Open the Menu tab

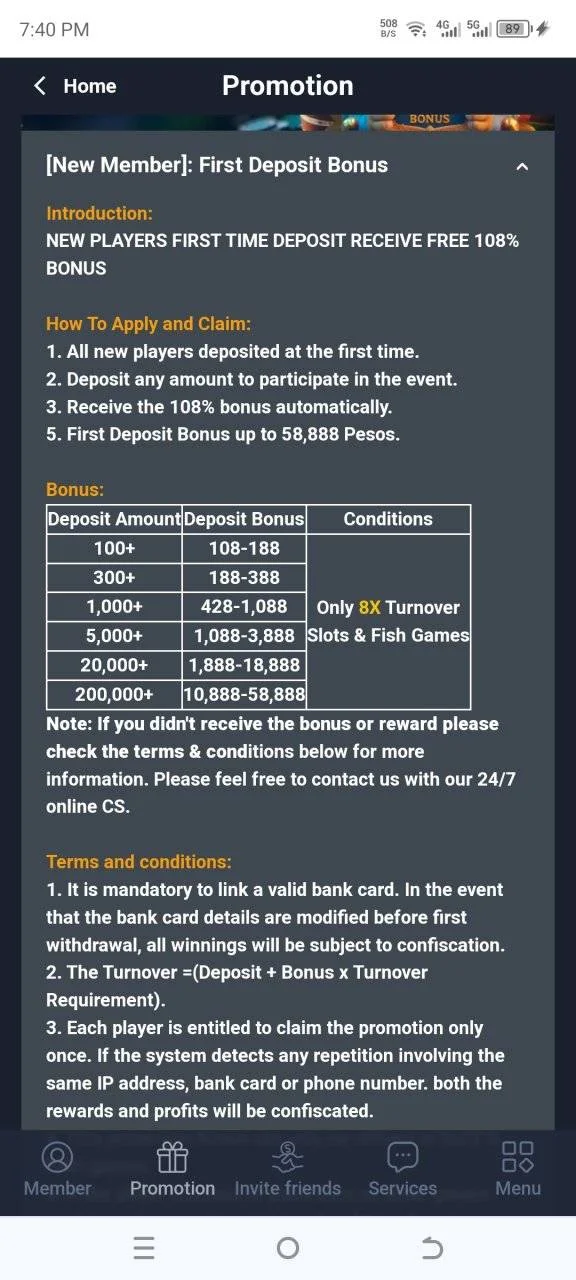(x=518, y=1169)
